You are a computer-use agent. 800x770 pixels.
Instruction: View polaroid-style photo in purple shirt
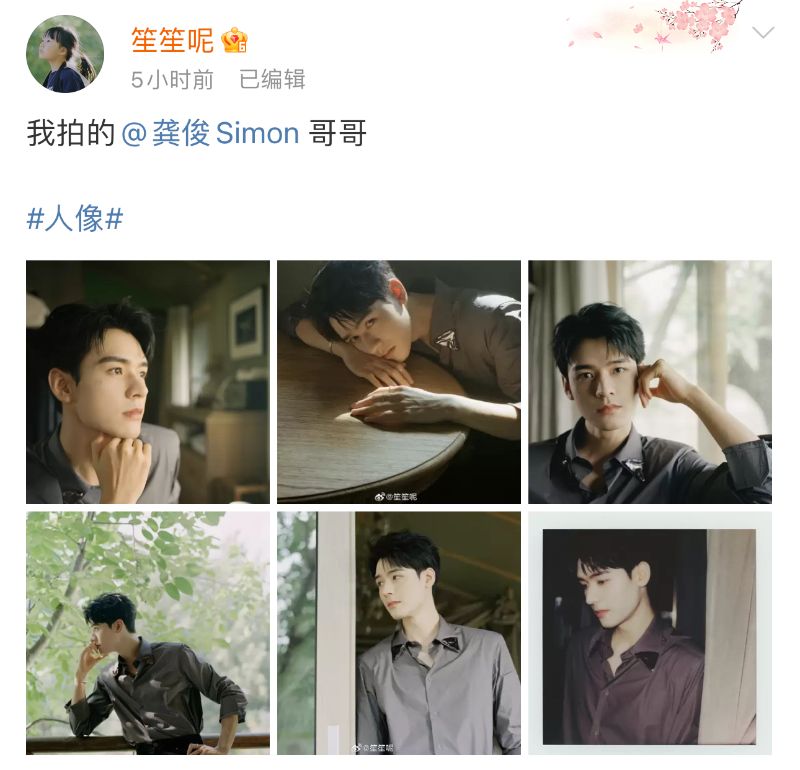coord(650,633)
